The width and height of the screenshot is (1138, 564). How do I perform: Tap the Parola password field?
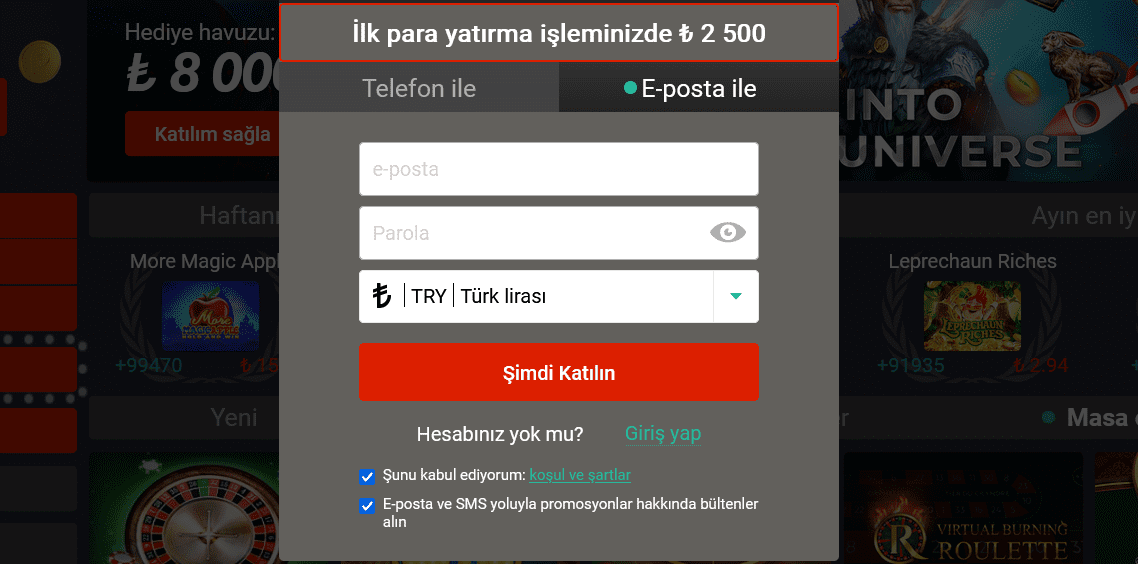pos(530,233)
